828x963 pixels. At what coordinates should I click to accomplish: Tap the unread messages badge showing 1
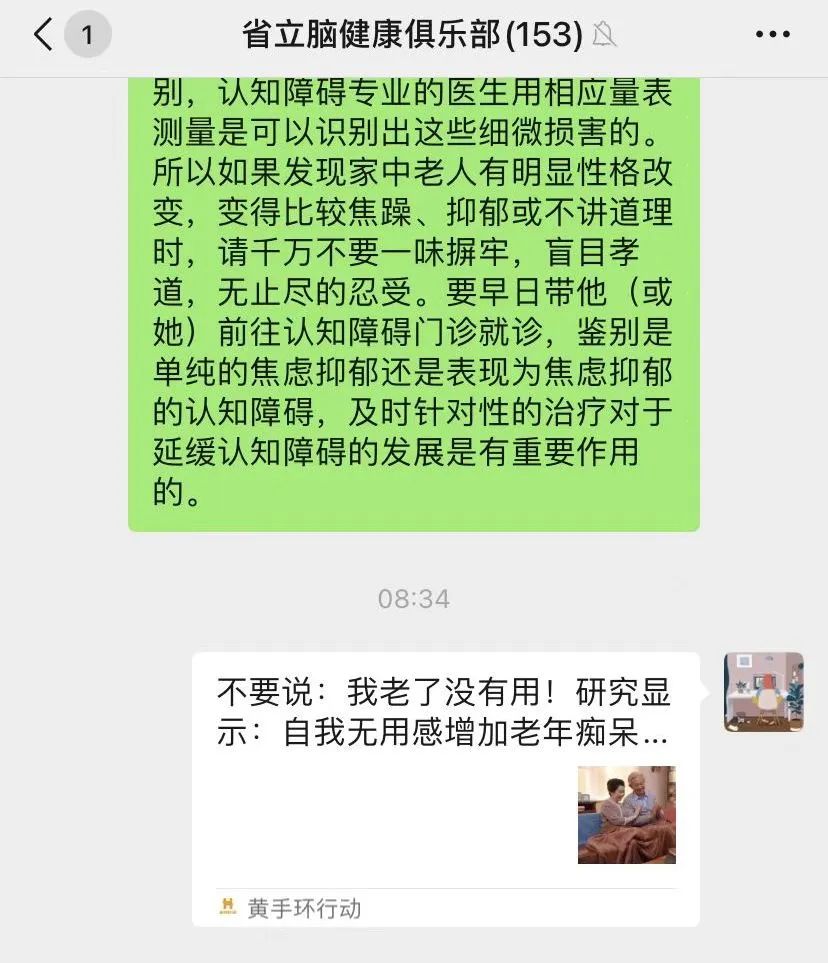click(x=88, y=32)
